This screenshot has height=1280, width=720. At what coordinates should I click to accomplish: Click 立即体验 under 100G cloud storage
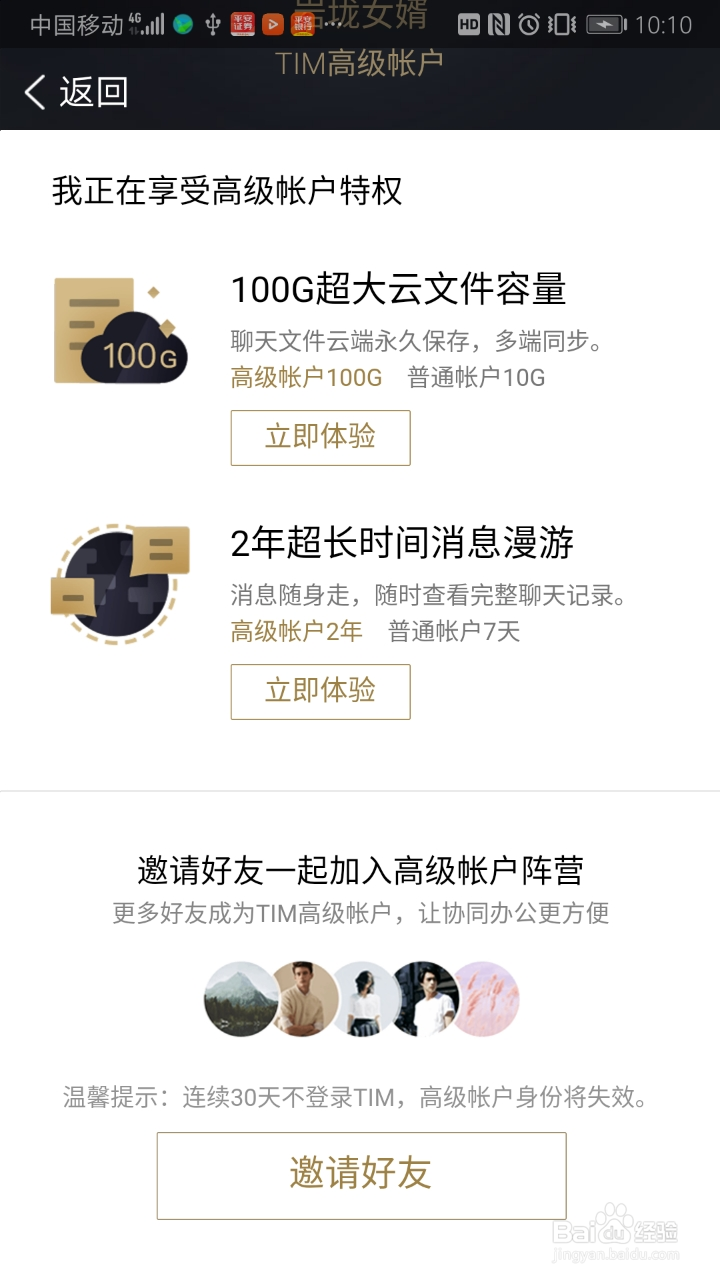[320, 438]
